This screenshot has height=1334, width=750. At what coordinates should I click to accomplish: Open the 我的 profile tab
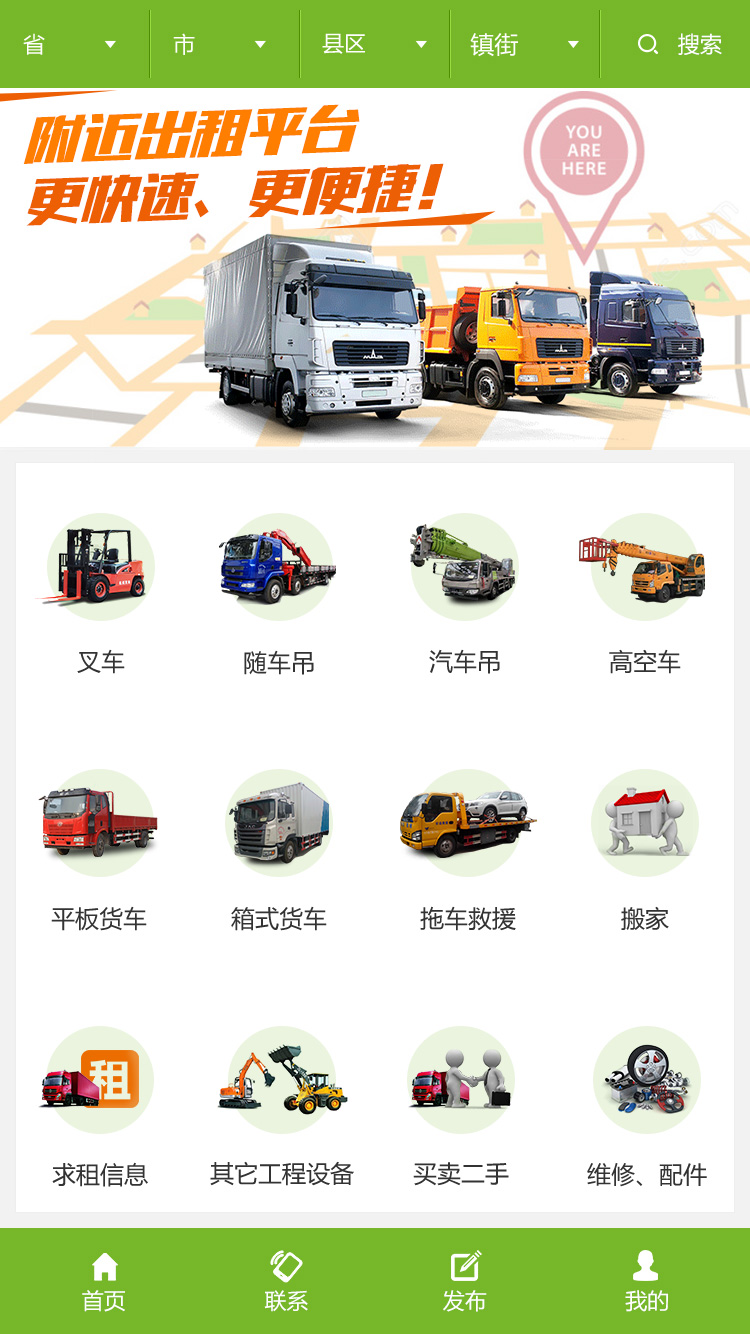[x=646, y=1281]
